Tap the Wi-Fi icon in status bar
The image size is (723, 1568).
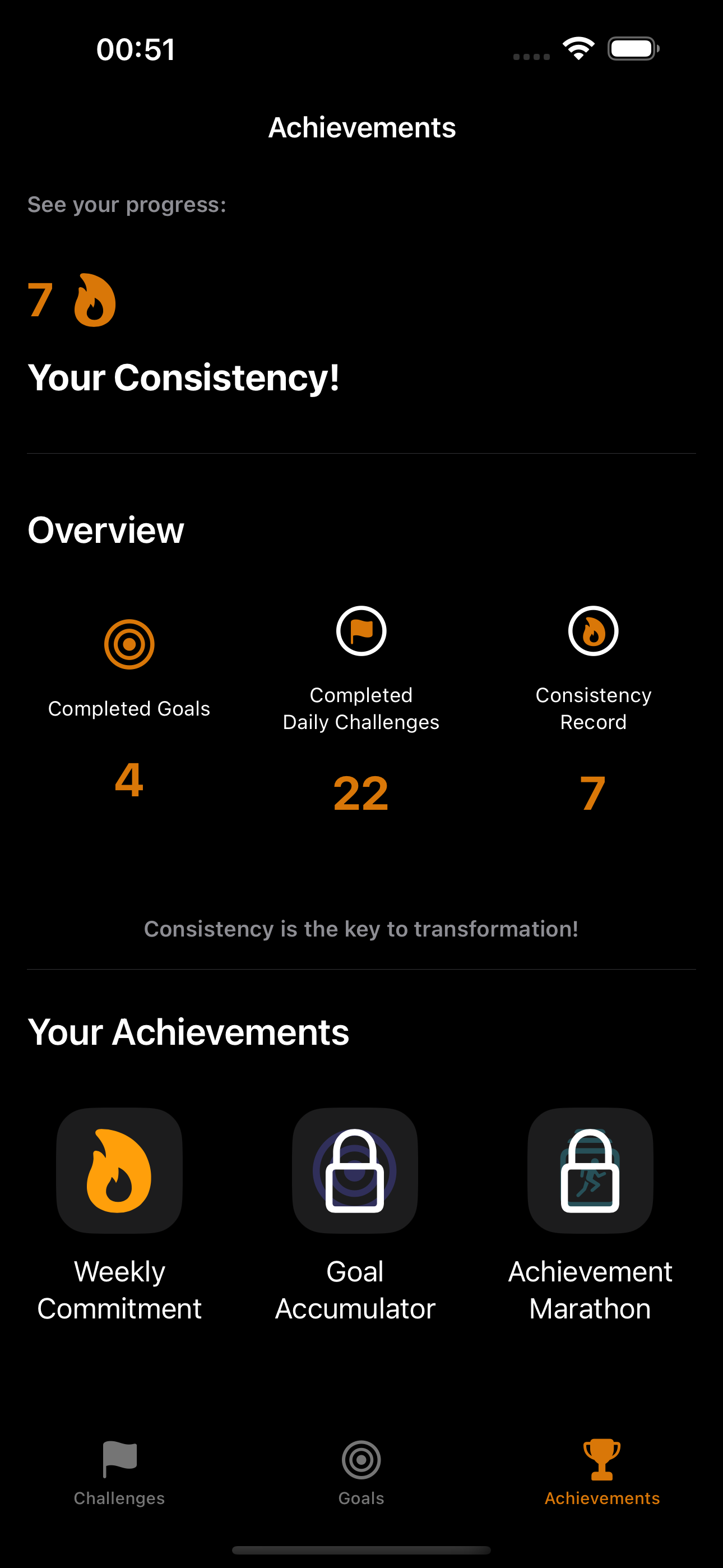[578, 48]
